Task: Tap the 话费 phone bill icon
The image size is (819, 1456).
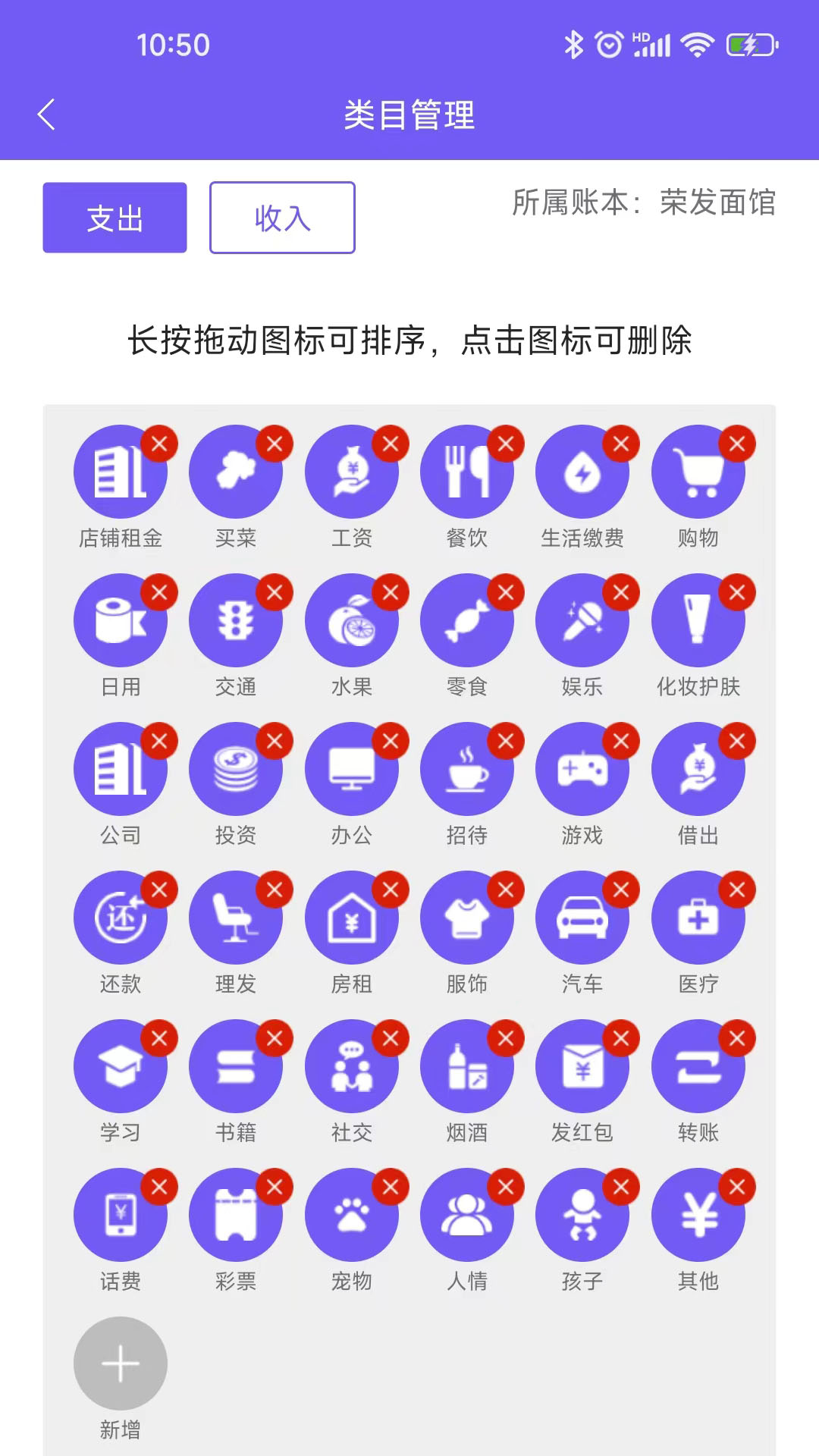Action: (121, 1213)
